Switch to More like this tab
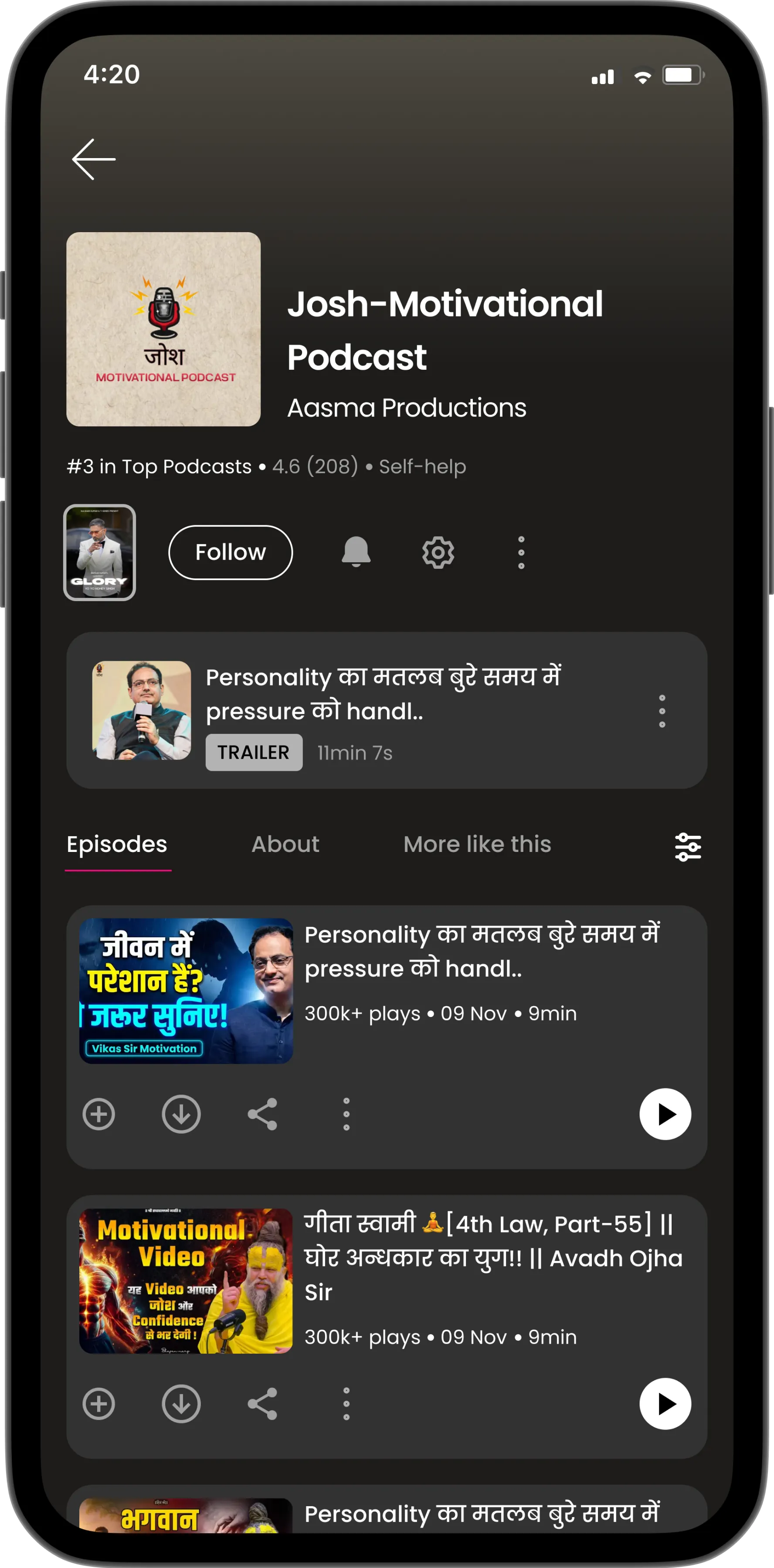Screen dimensions: 774x1568 477,844
